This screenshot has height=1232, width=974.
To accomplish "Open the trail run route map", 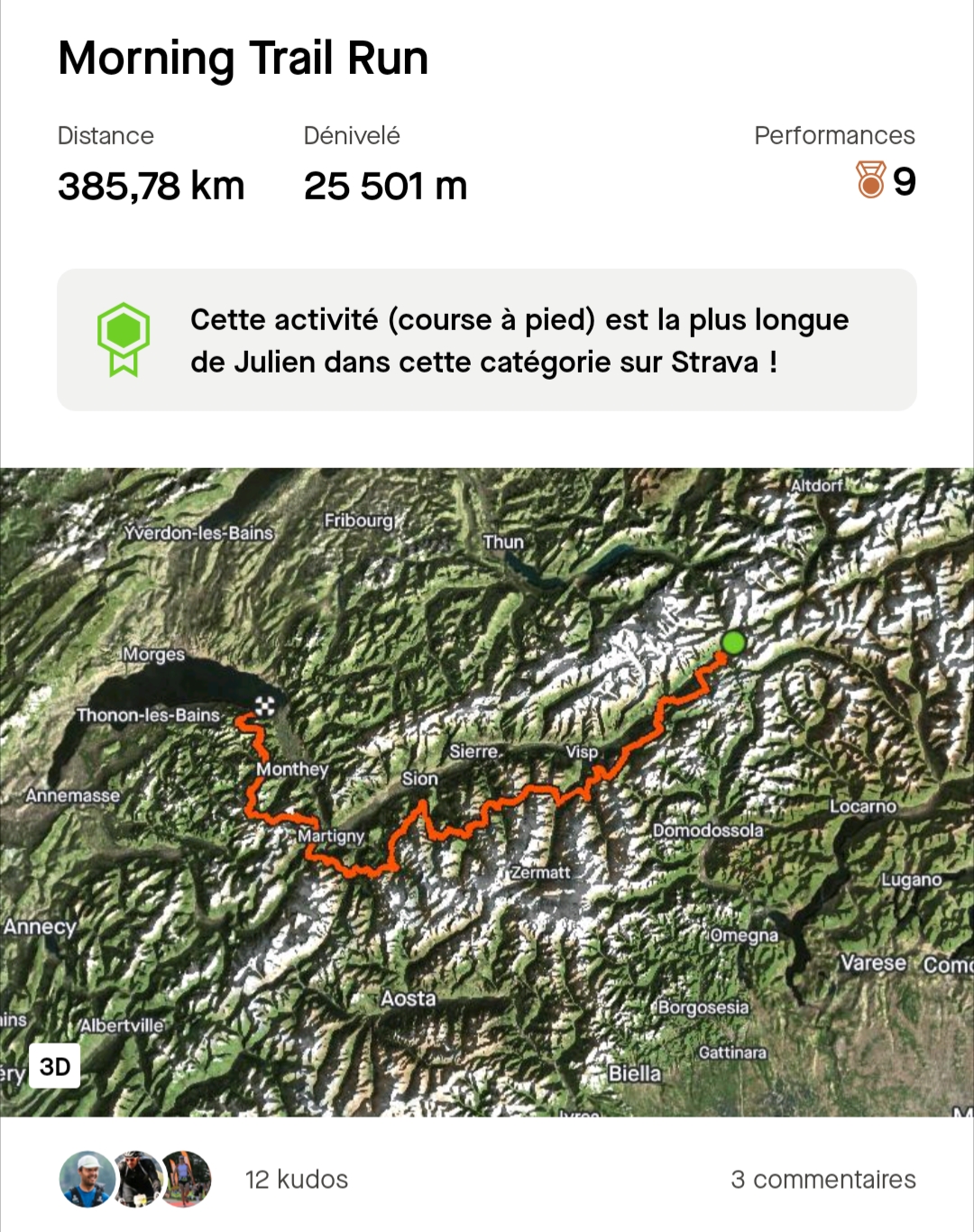I will (x=487, y=792).
